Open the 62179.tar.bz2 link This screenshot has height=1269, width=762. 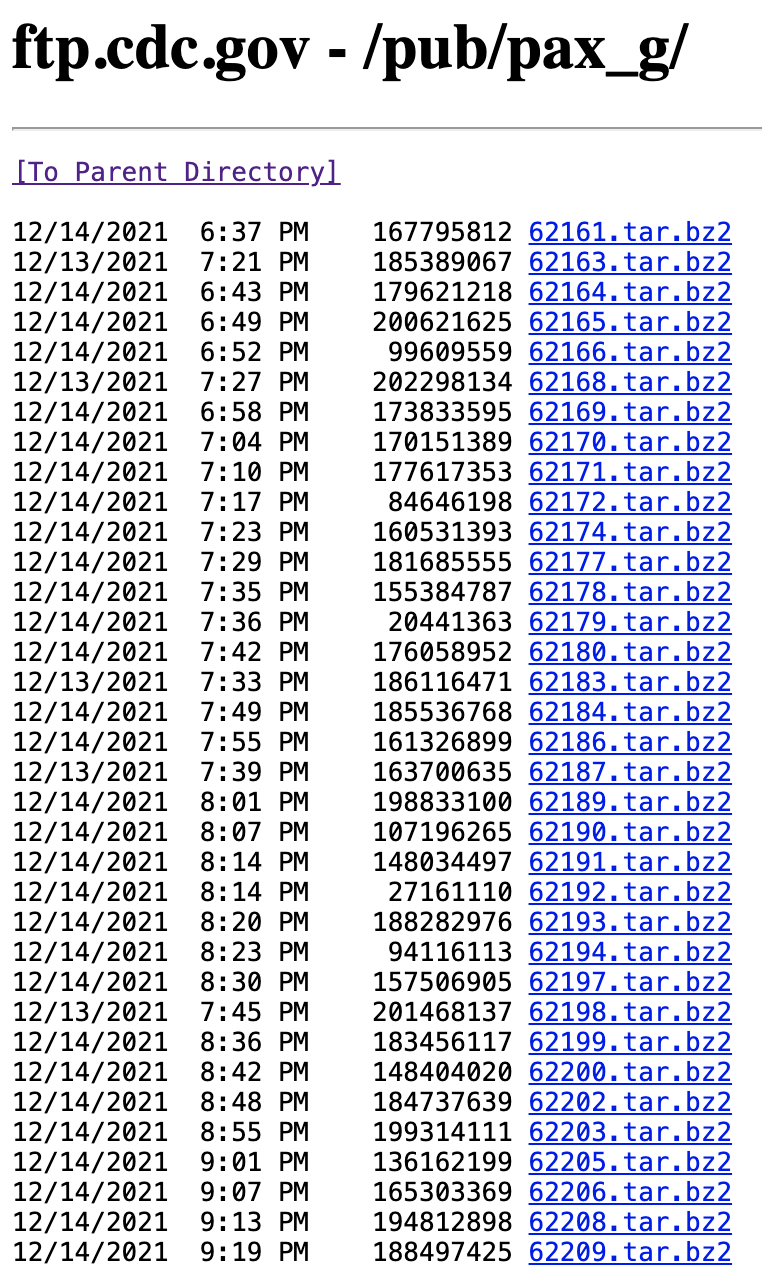pyautogui.click(x=630, y=622)
